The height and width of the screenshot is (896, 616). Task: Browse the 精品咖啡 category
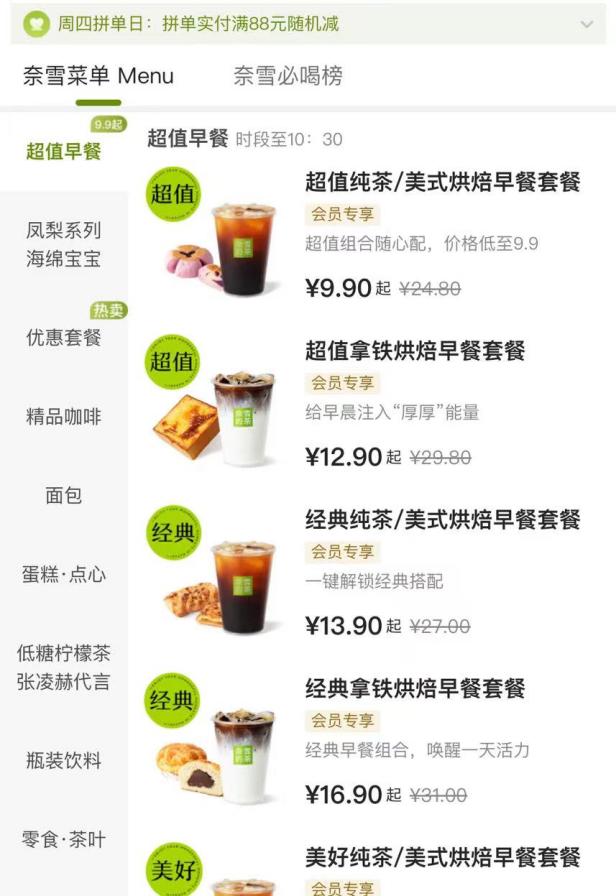point(64,416)
